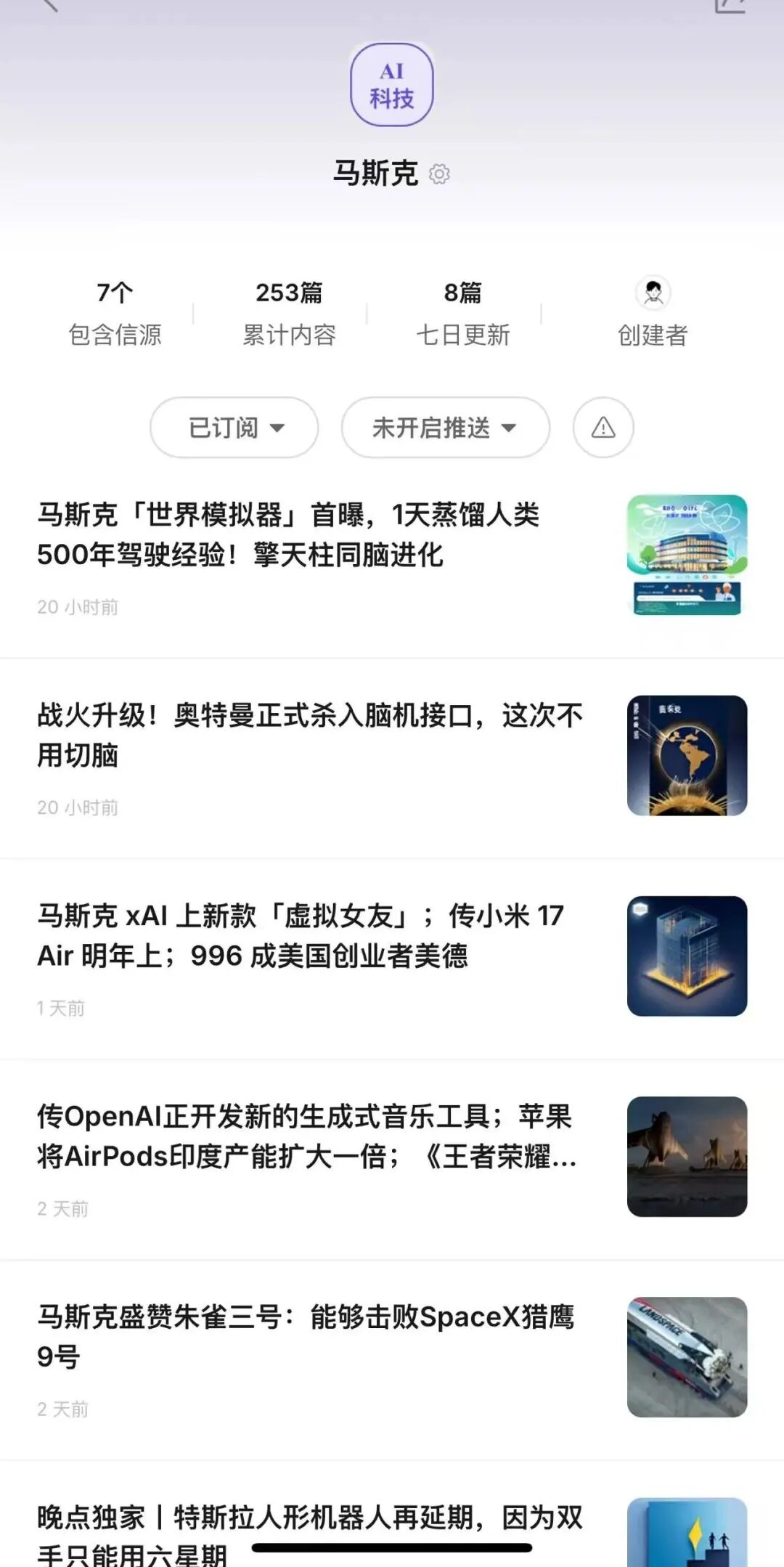View the 7个 包含信源 sources list
The height and width of the screenshot is (1567, 784).
pos(116,311)
